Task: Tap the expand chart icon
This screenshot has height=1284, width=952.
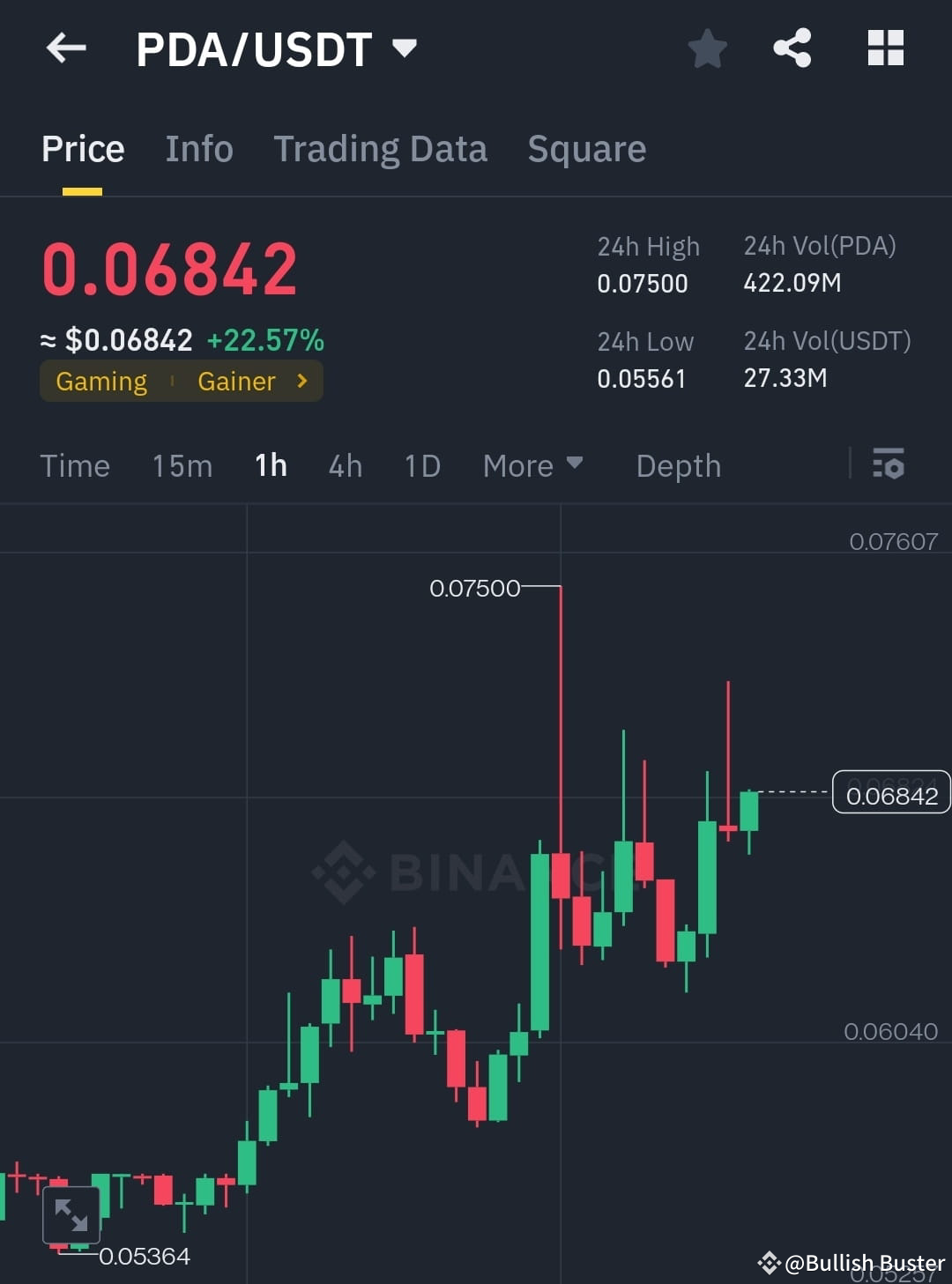Action: click(73, 1215)
